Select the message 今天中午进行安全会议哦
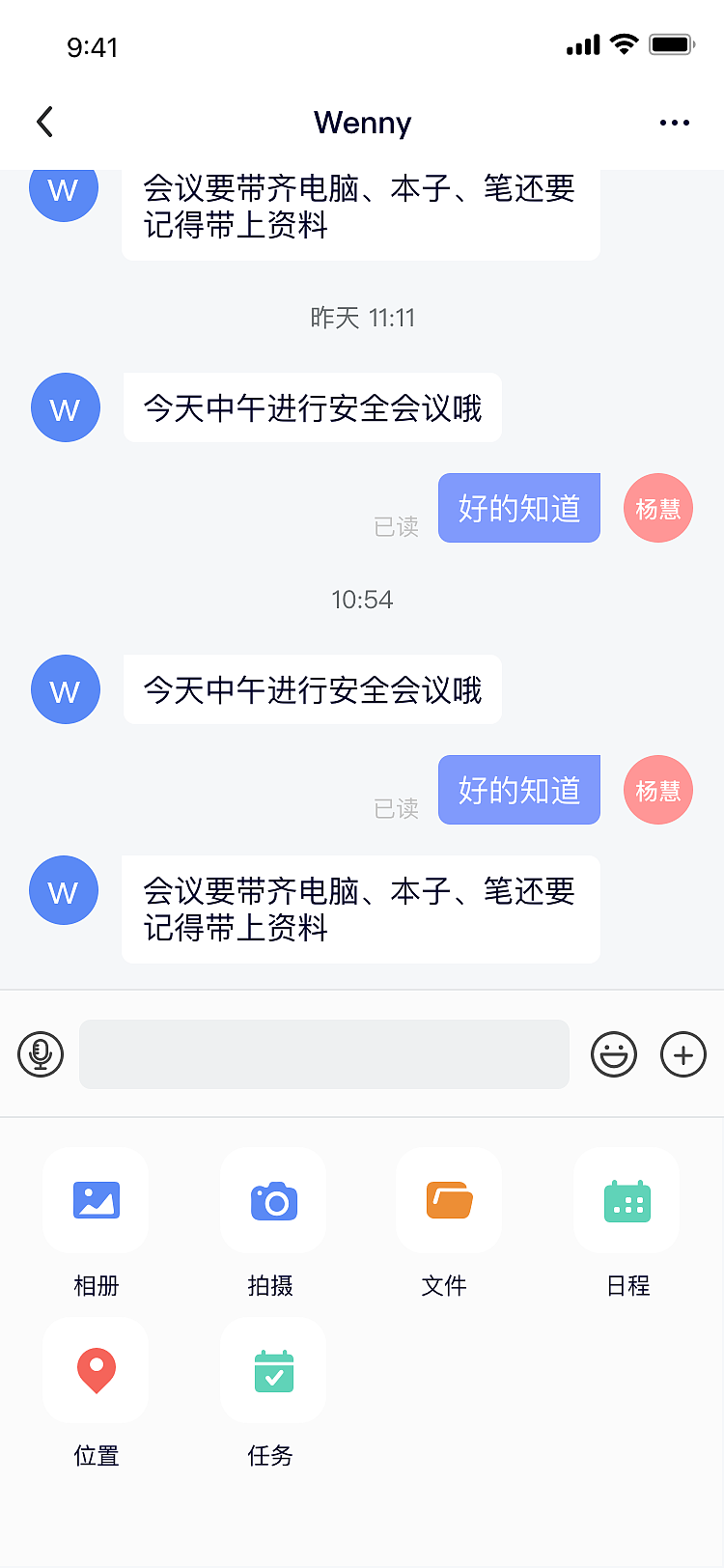This screenshot has width=724, height=1568. pyautogui.click(x=312, y=407)
